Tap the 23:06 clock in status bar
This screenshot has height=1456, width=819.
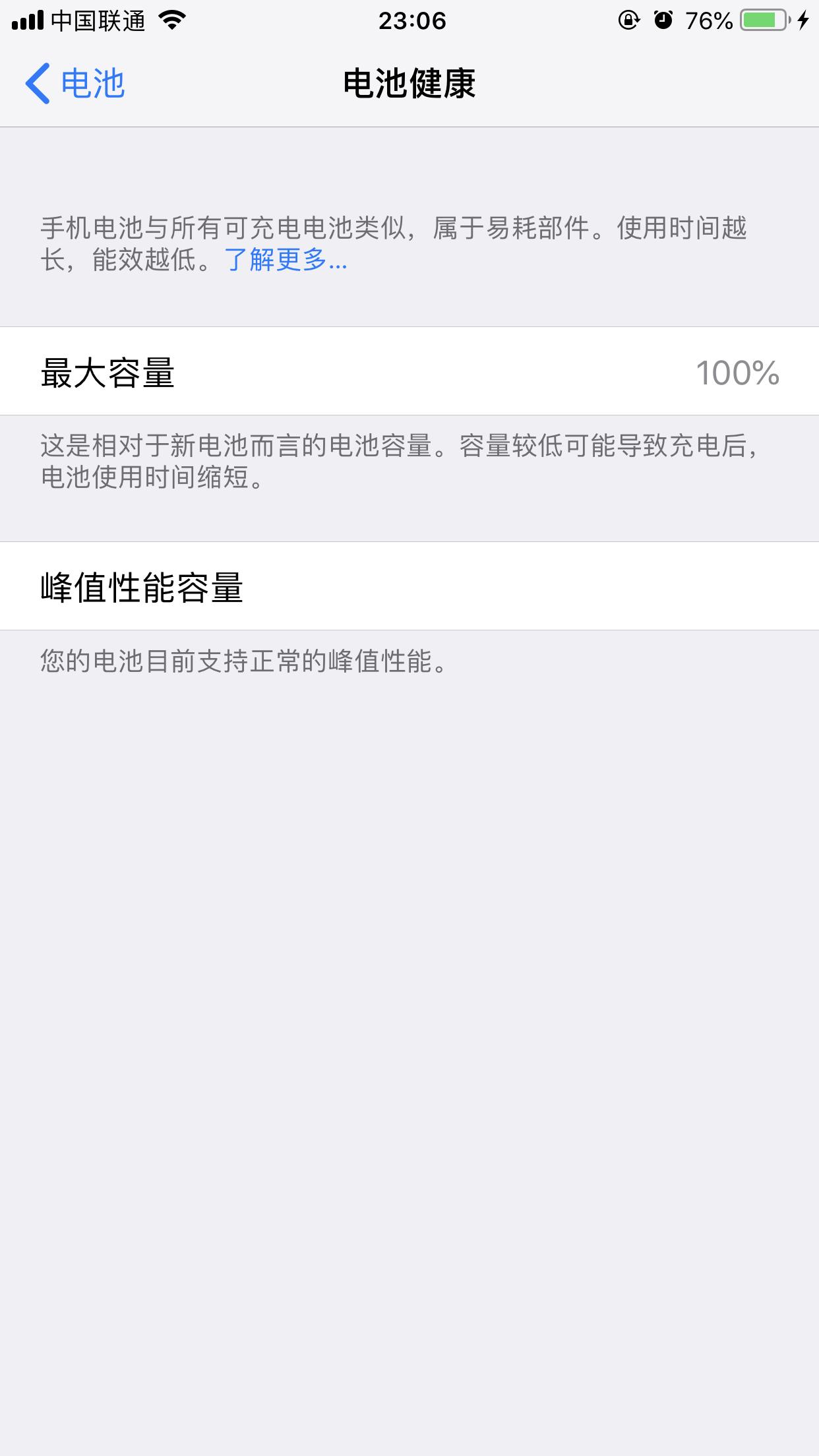coord(409,20)
